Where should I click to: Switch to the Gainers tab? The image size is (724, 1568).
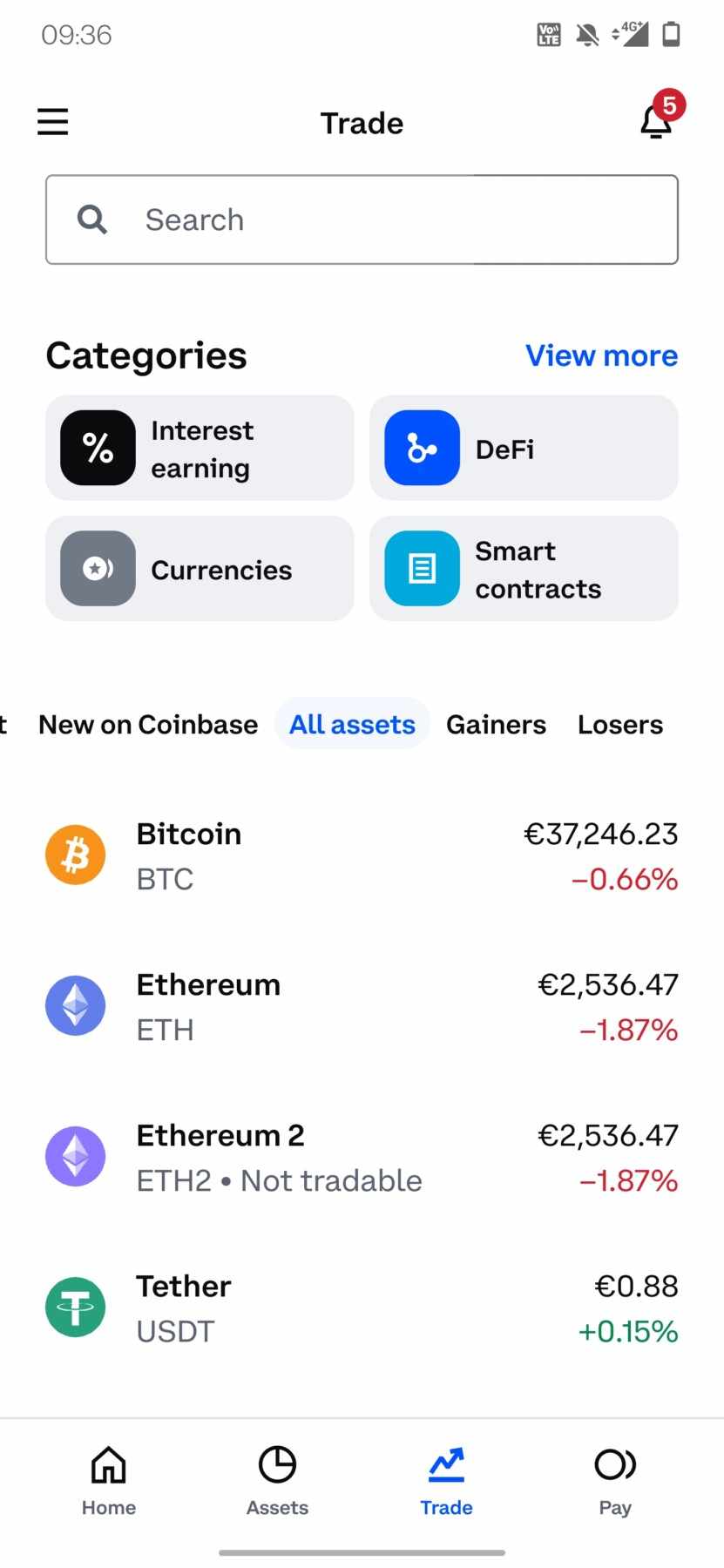click(x=497, y=725)
